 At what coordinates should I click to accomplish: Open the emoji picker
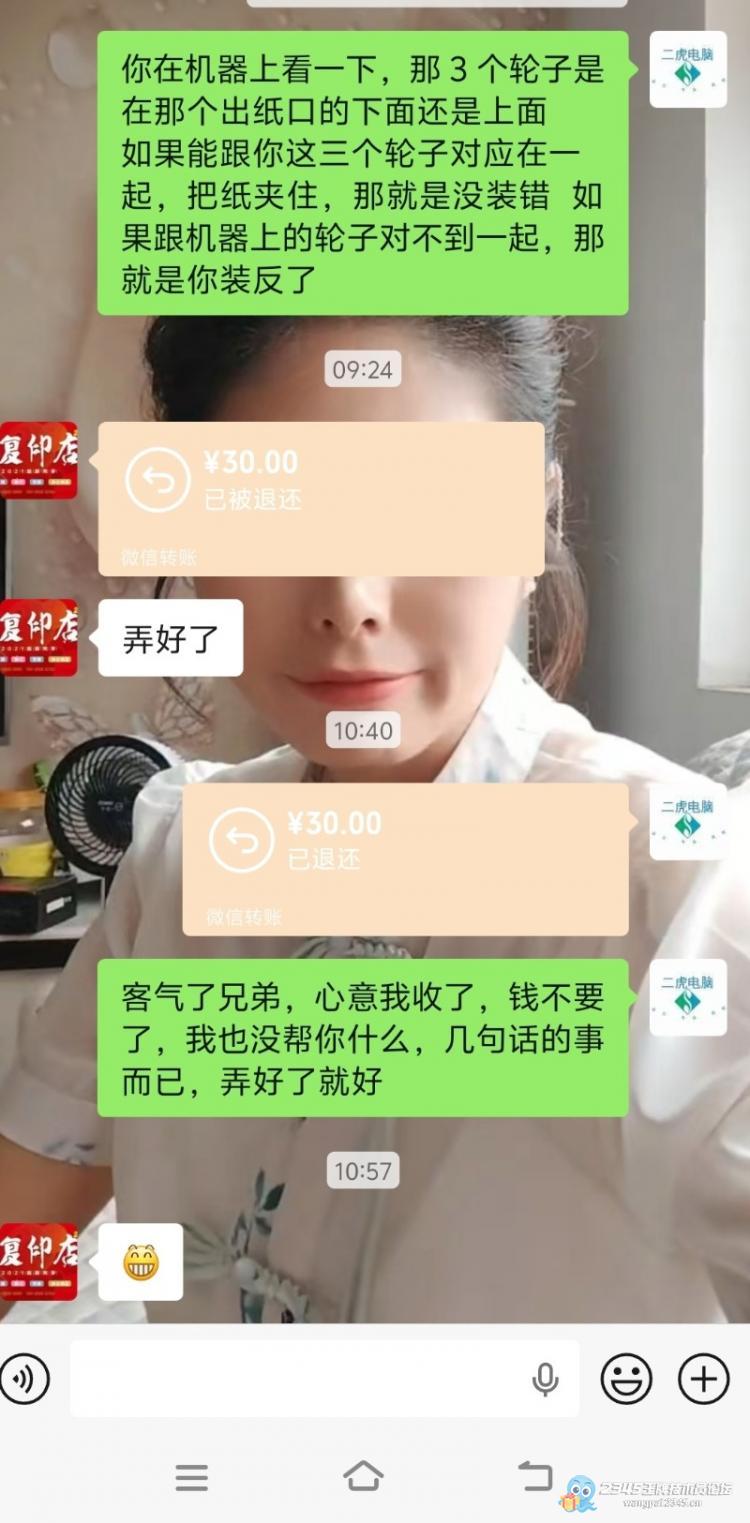(626, 1380)
